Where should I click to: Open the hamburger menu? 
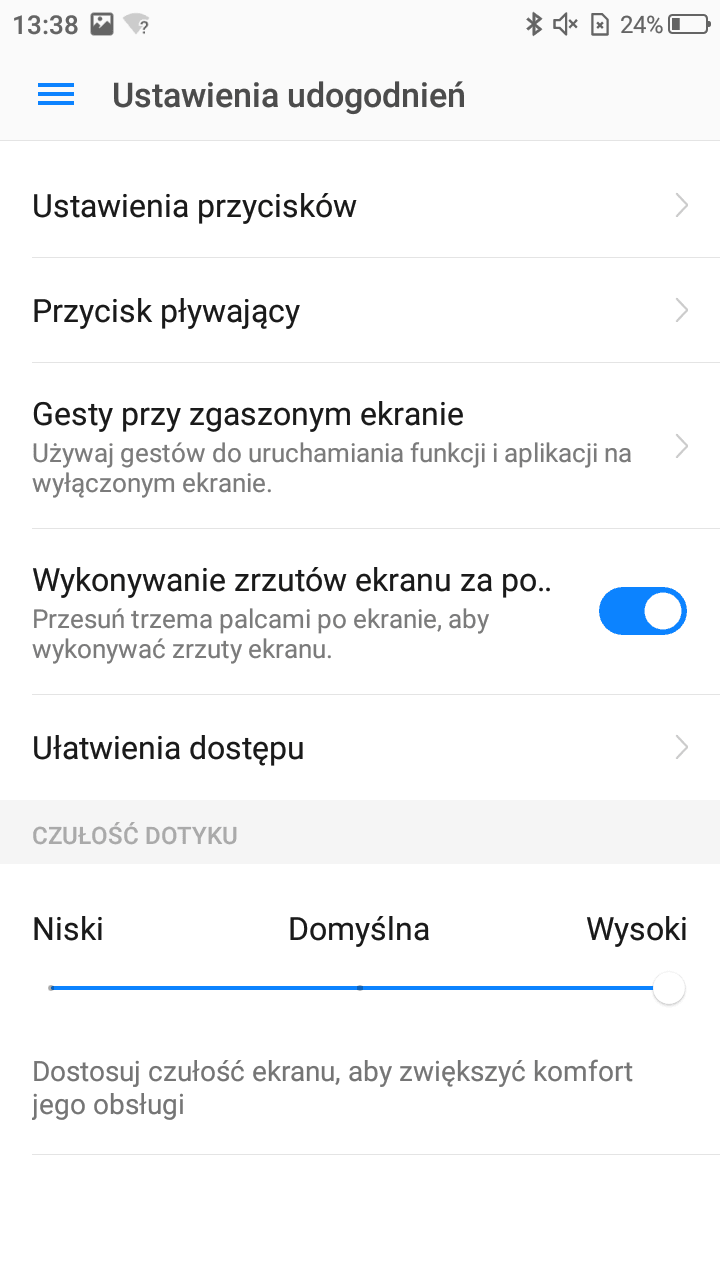(56, 95)
